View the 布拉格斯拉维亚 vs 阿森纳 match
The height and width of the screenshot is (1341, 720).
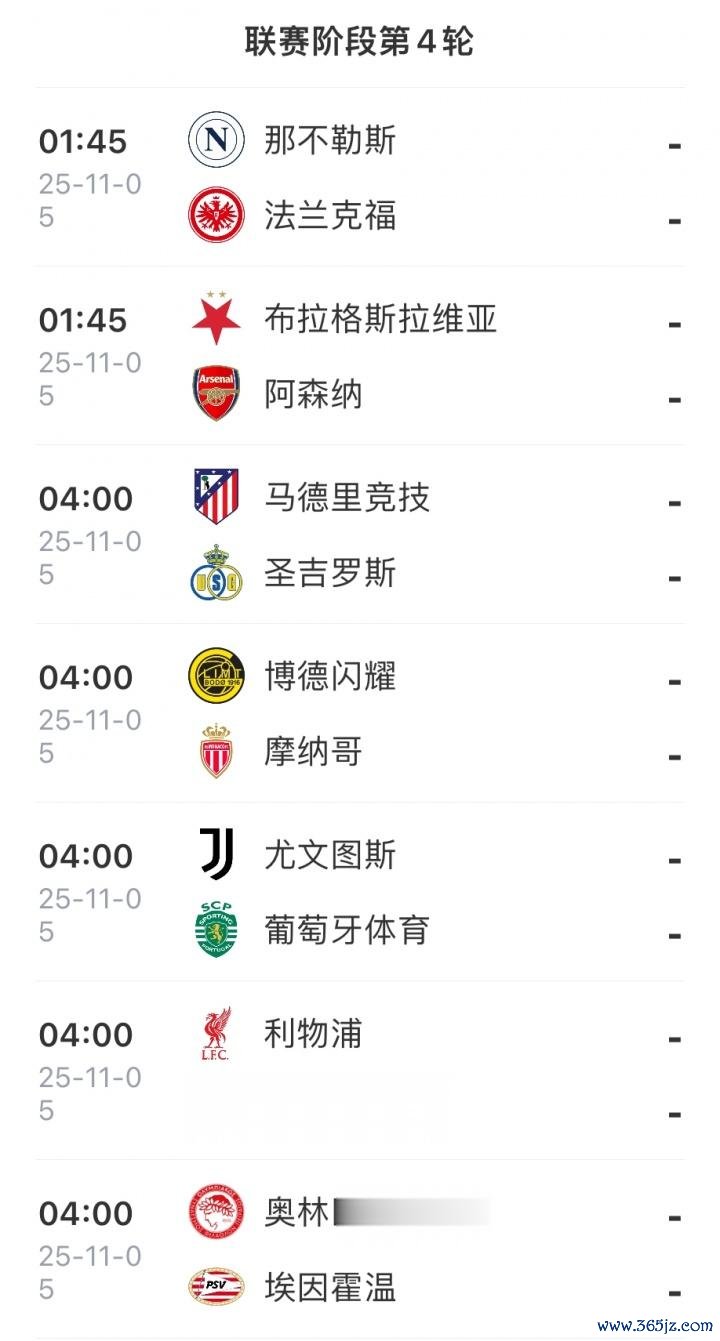(360, 356)
